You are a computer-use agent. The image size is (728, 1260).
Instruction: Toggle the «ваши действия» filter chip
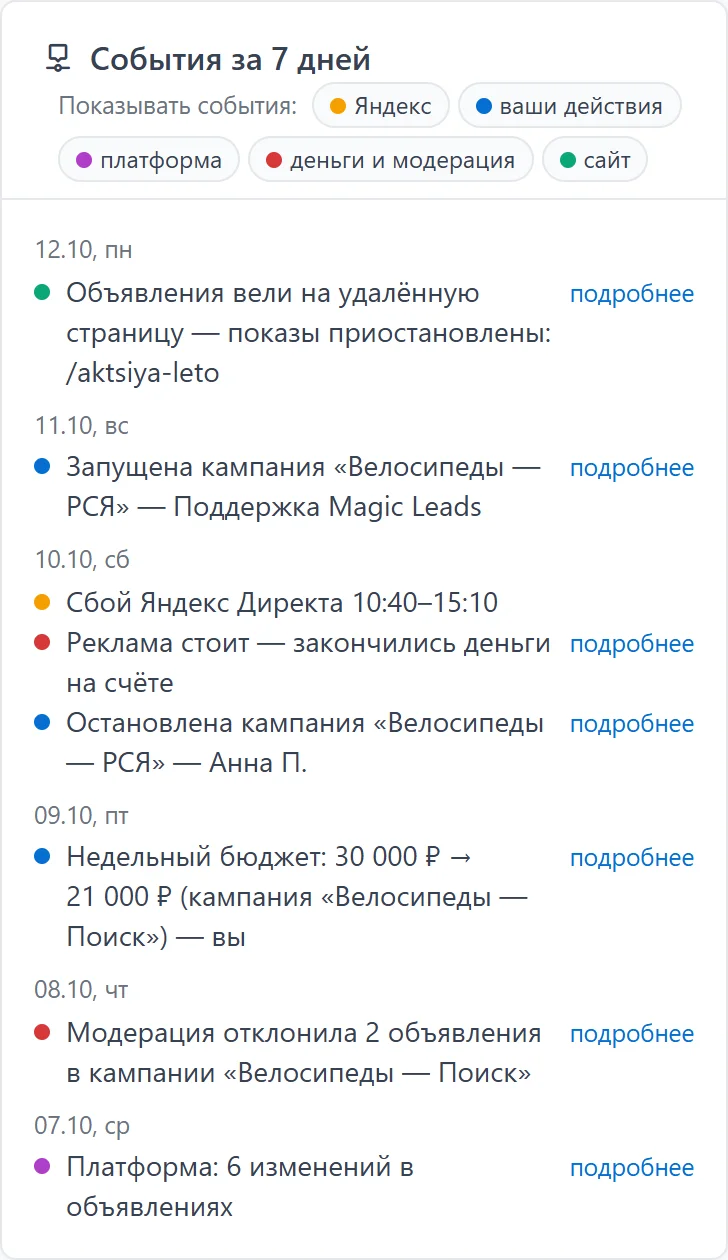570,106
